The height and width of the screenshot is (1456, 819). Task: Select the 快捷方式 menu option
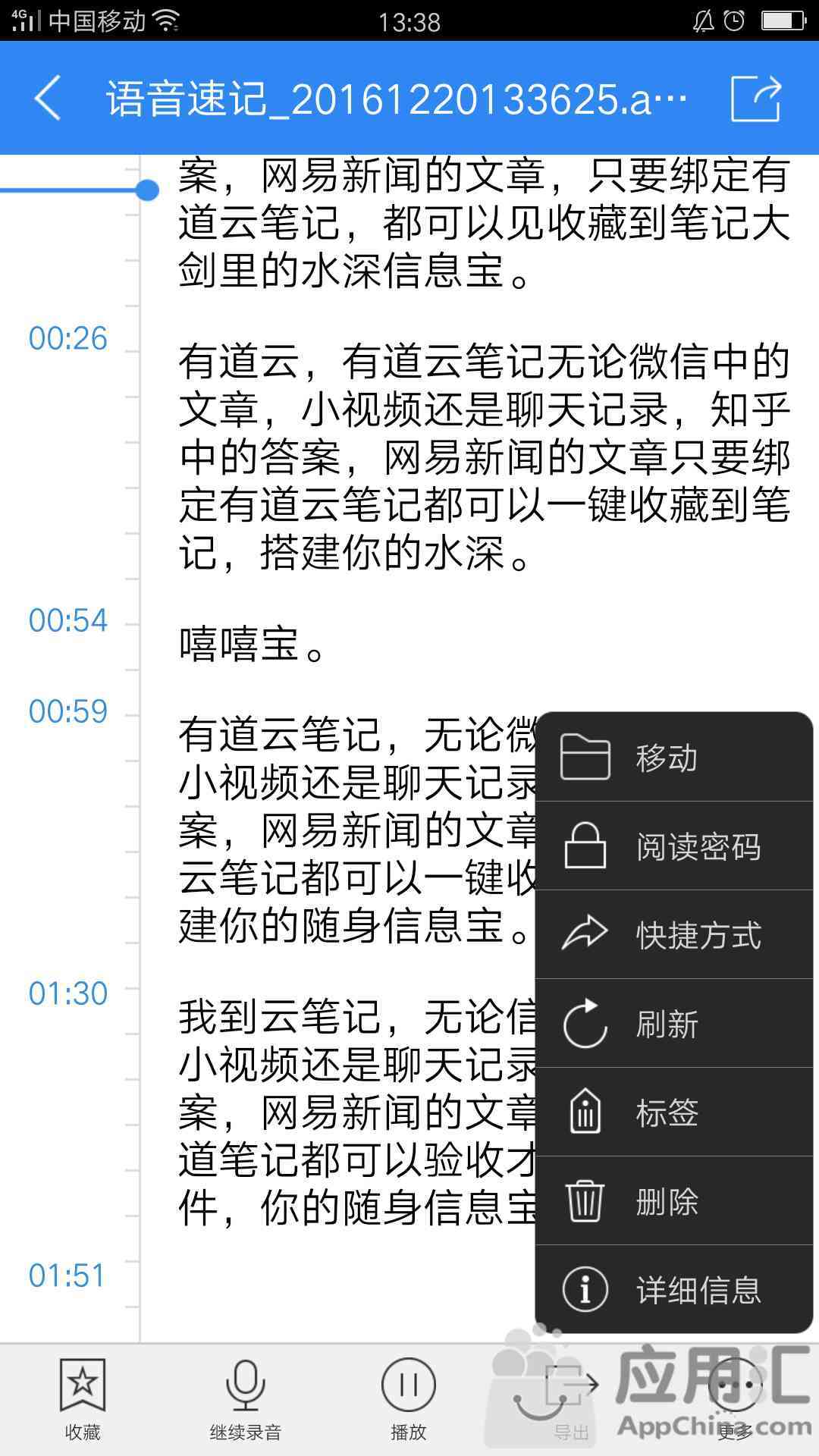point(674,934)
